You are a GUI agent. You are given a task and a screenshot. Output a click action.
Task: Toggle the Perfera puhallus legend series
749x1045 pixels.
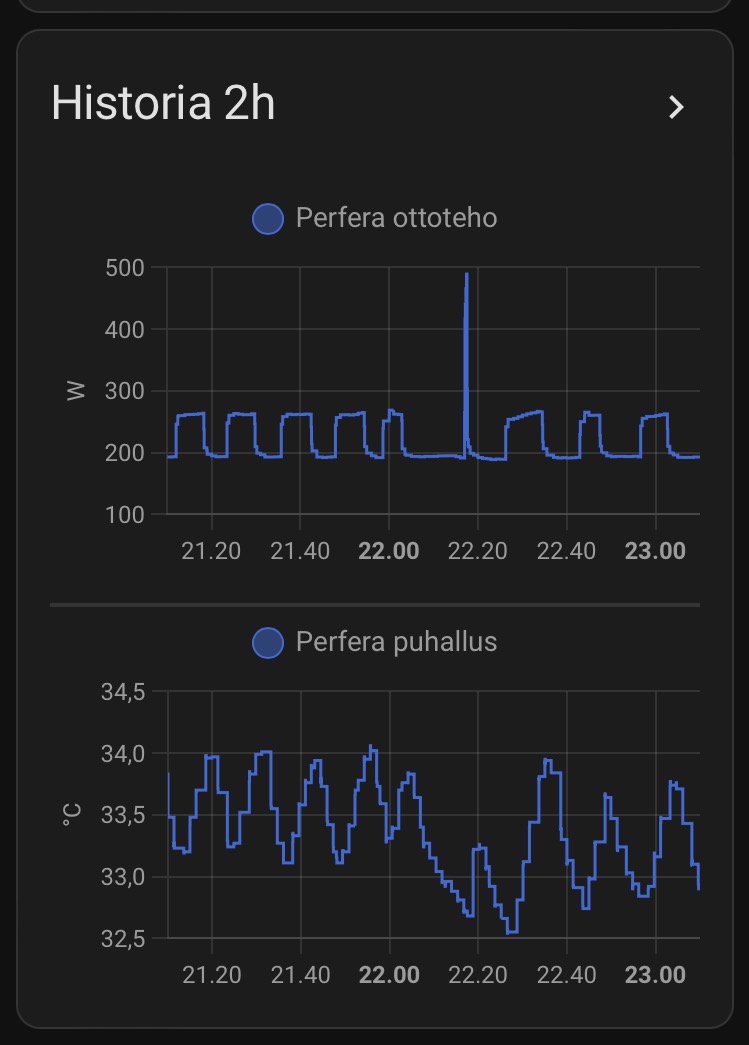(x=375, y=642)
